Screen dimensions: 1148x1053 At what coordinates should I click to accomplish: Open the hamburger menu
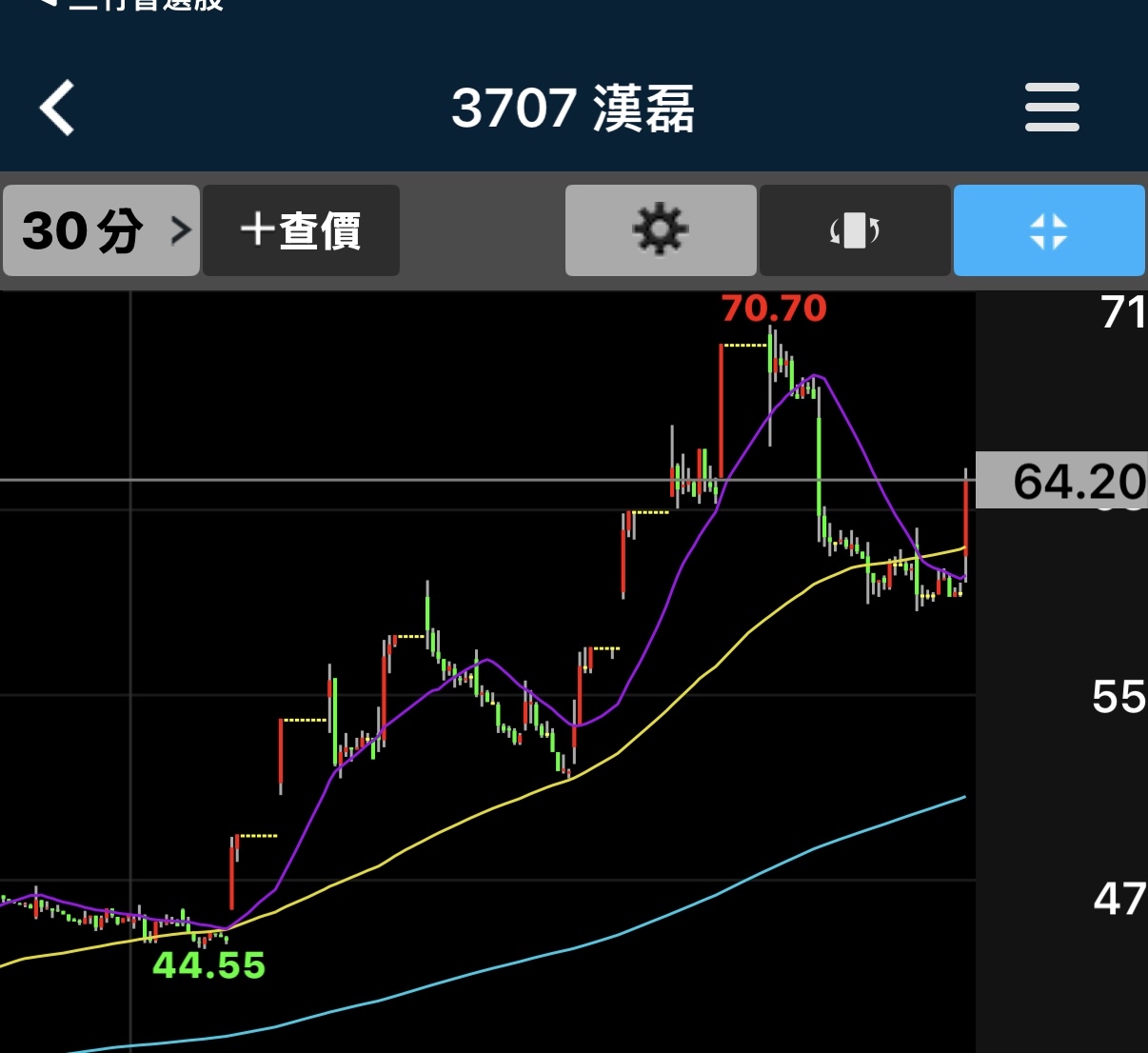click(1052, 108)
